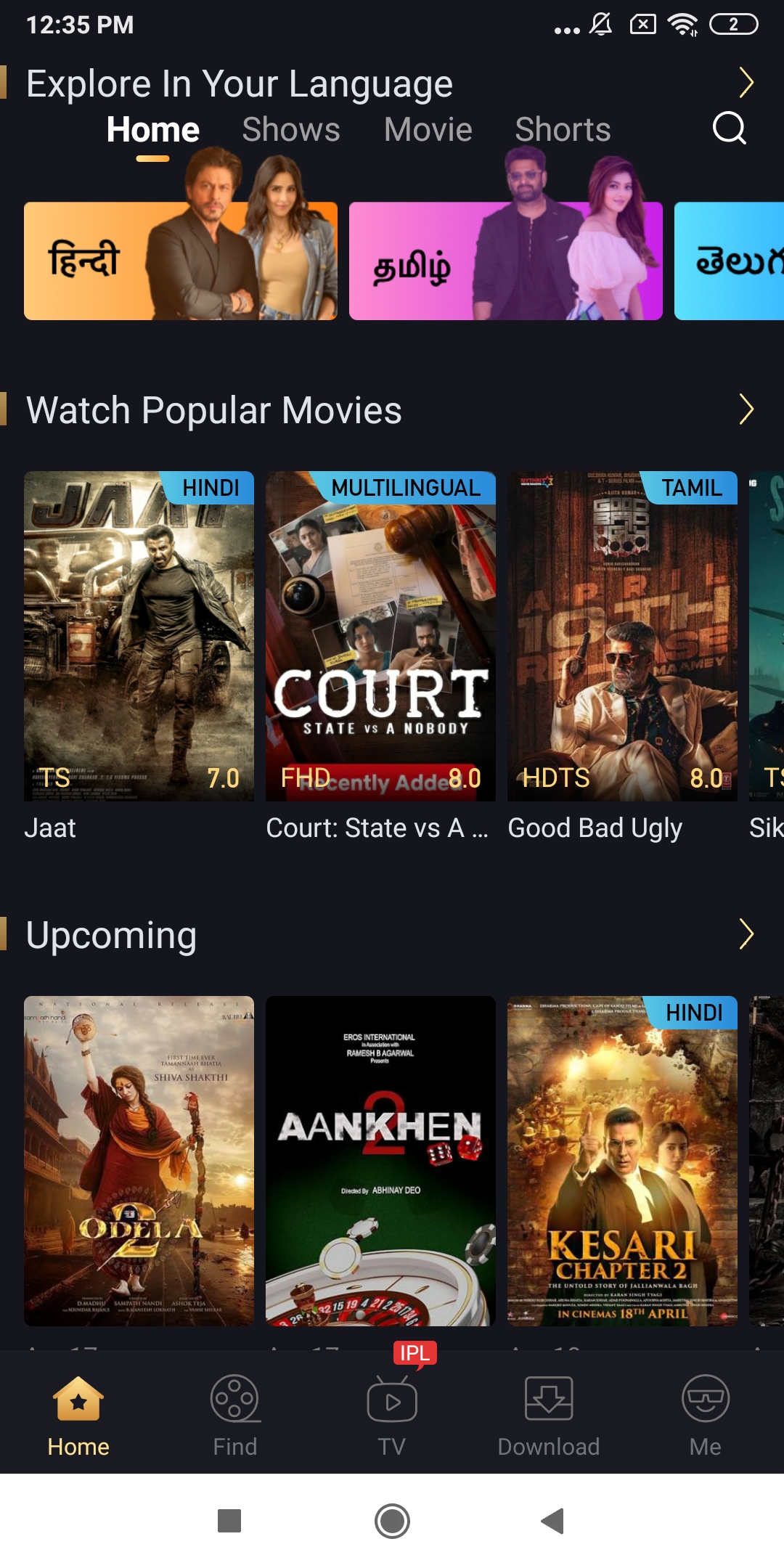Screen dimensions: 784x1568
Task: Go to the Me profile tab
Action: [705, 1415]
